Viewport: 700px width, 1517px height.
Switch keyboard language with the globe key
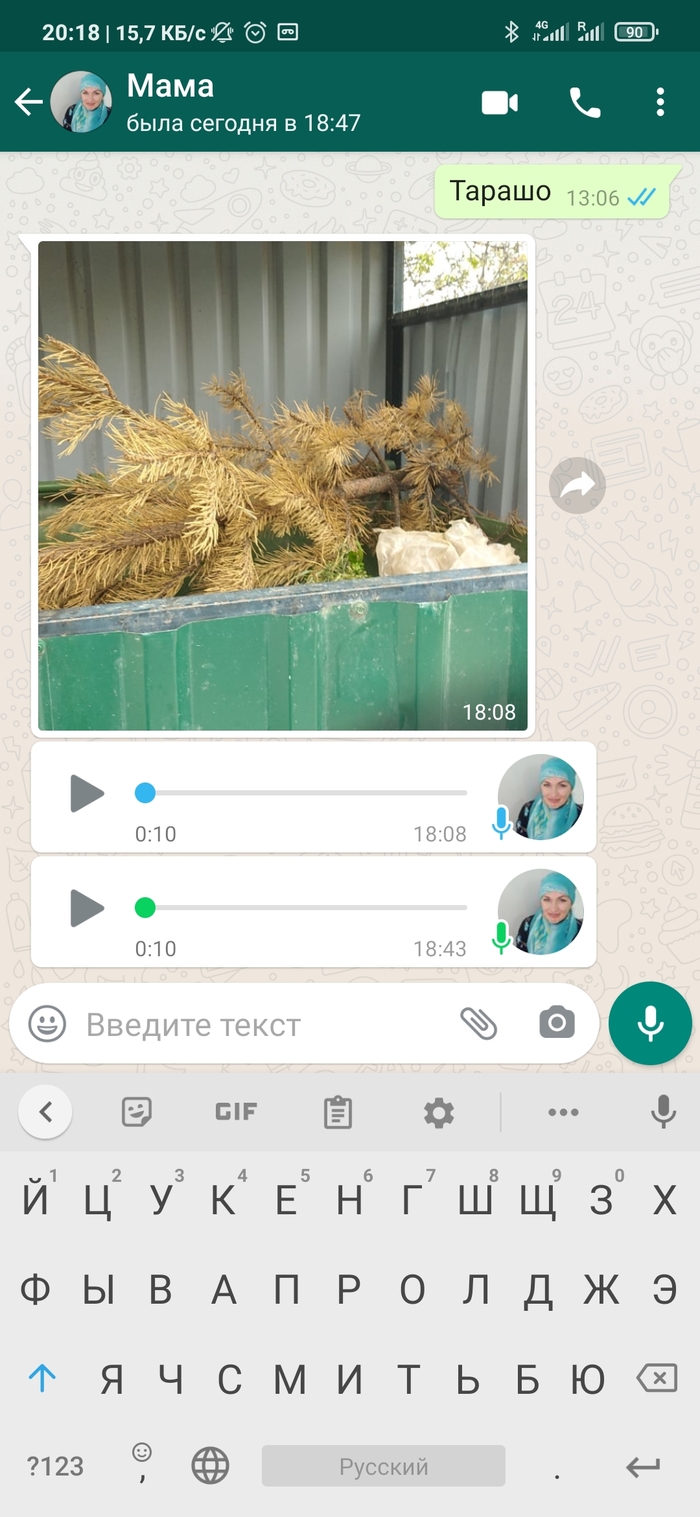click(x=210, y=1467)
